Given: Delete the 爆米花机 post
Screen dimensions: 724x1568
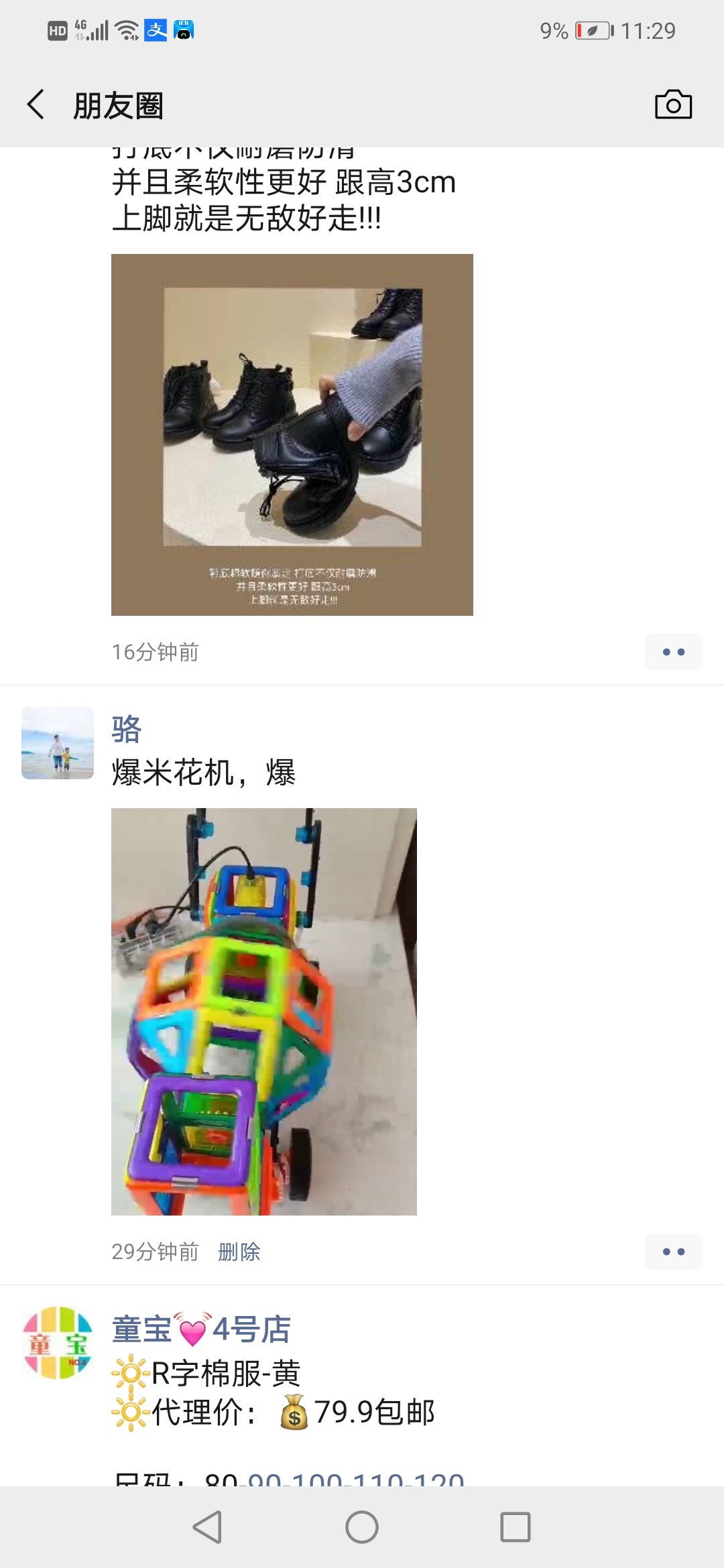Looking at the screenshot, I should 239,1252.
